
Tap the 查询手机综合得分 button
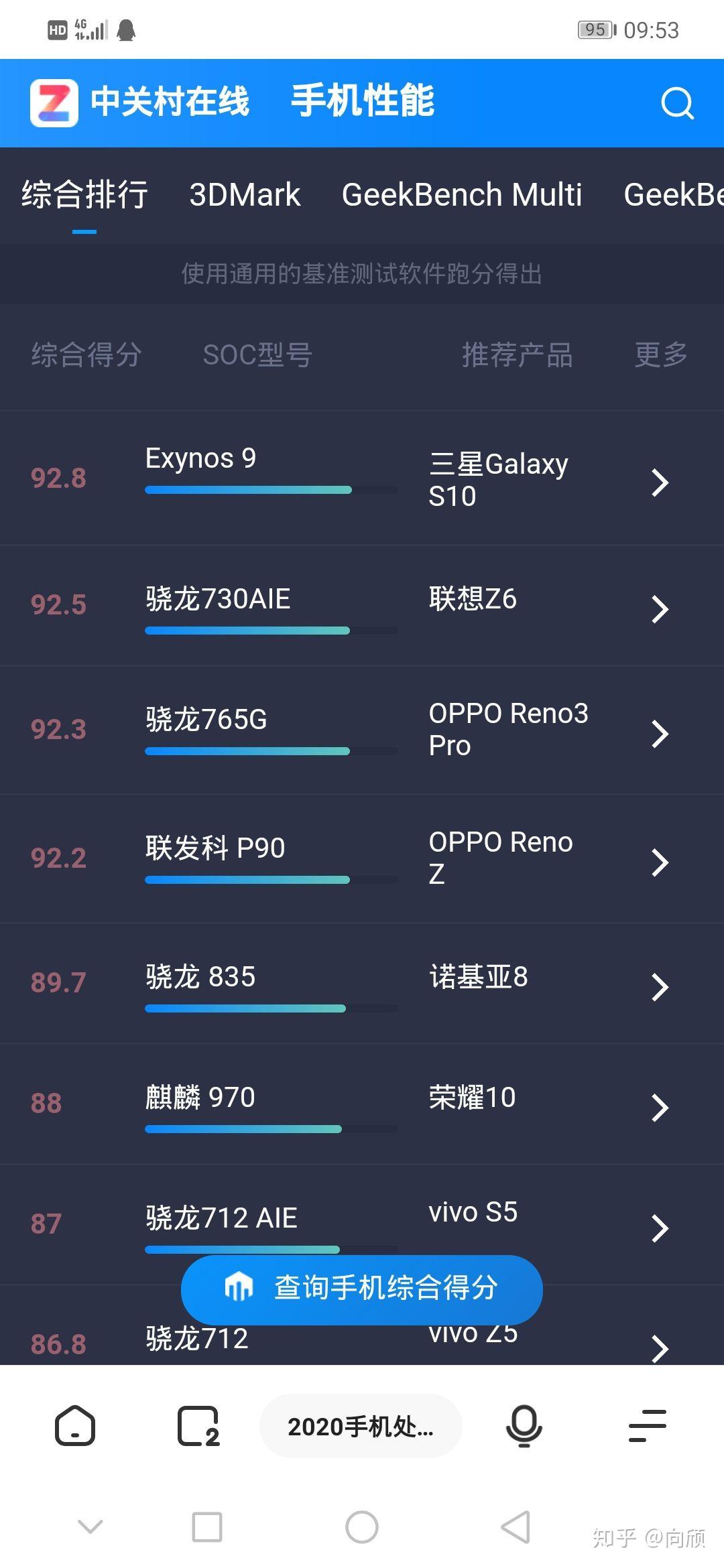362,1289
